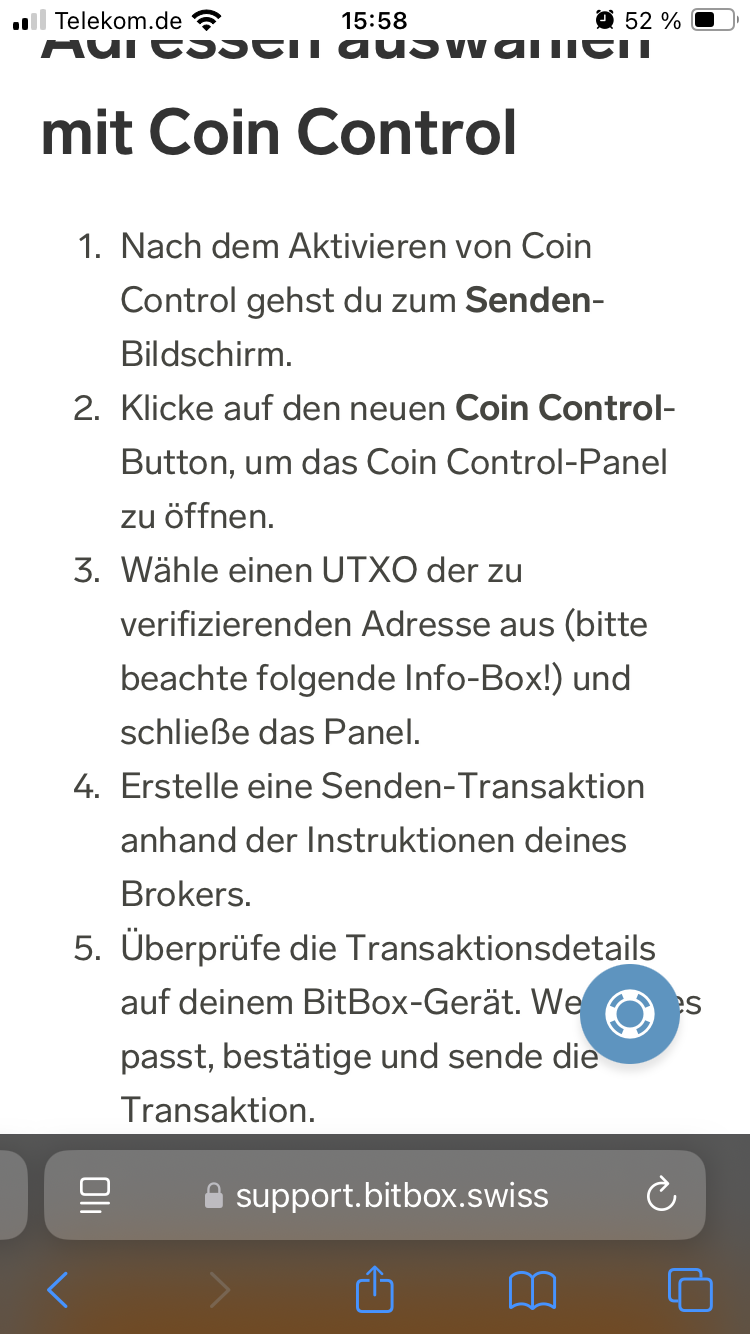Share this page via share sheet
This screenshot has width=750, height=1334.
click(375, 1288)
